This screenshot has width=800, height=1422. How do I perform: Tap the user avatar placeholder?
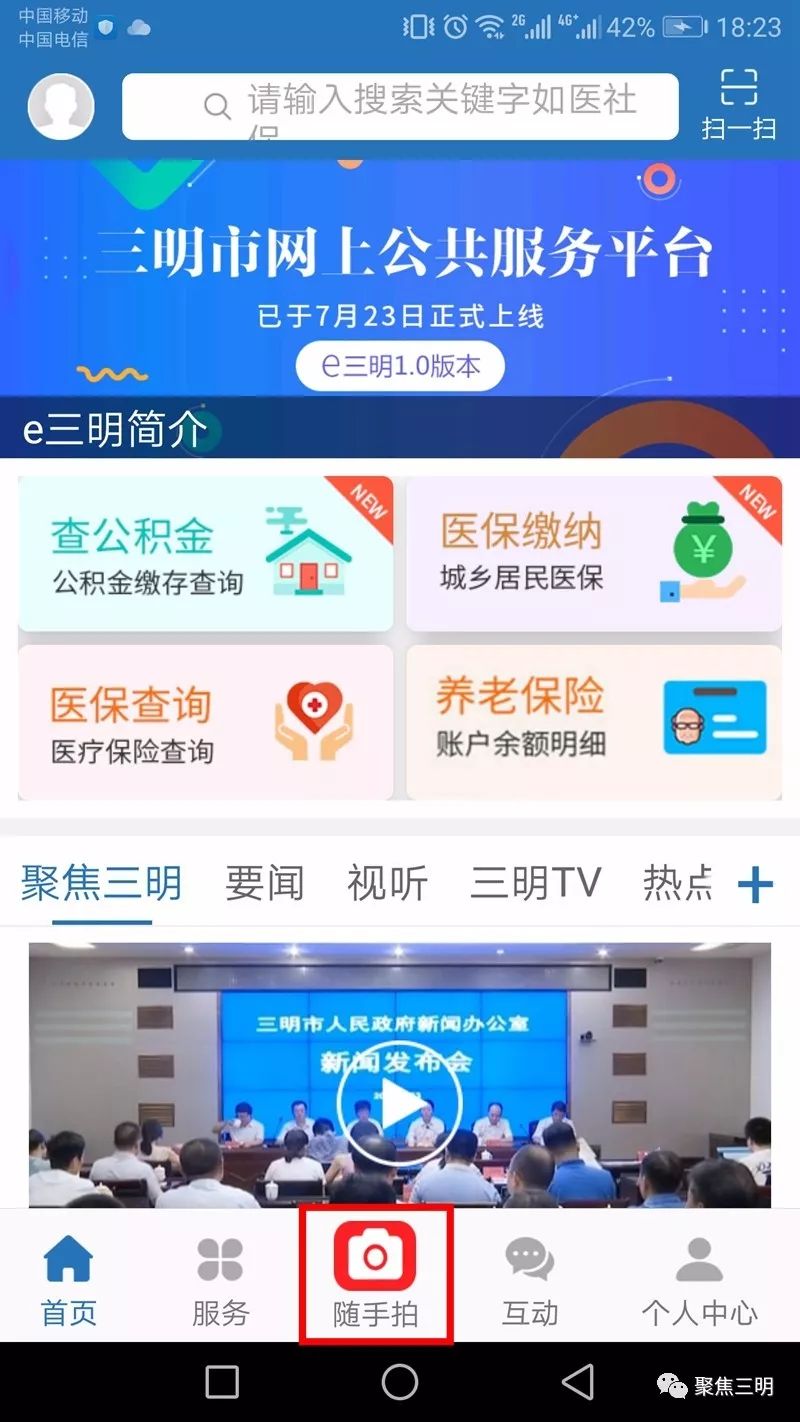pos(60,105)
